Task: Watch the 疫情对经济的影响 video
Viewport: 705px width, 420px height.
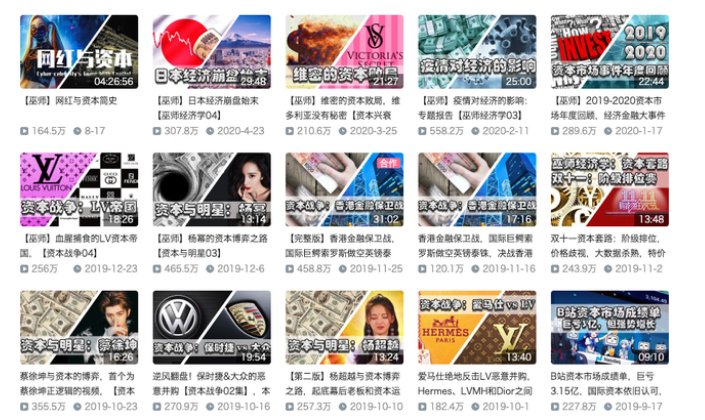Action: (476, 52)
